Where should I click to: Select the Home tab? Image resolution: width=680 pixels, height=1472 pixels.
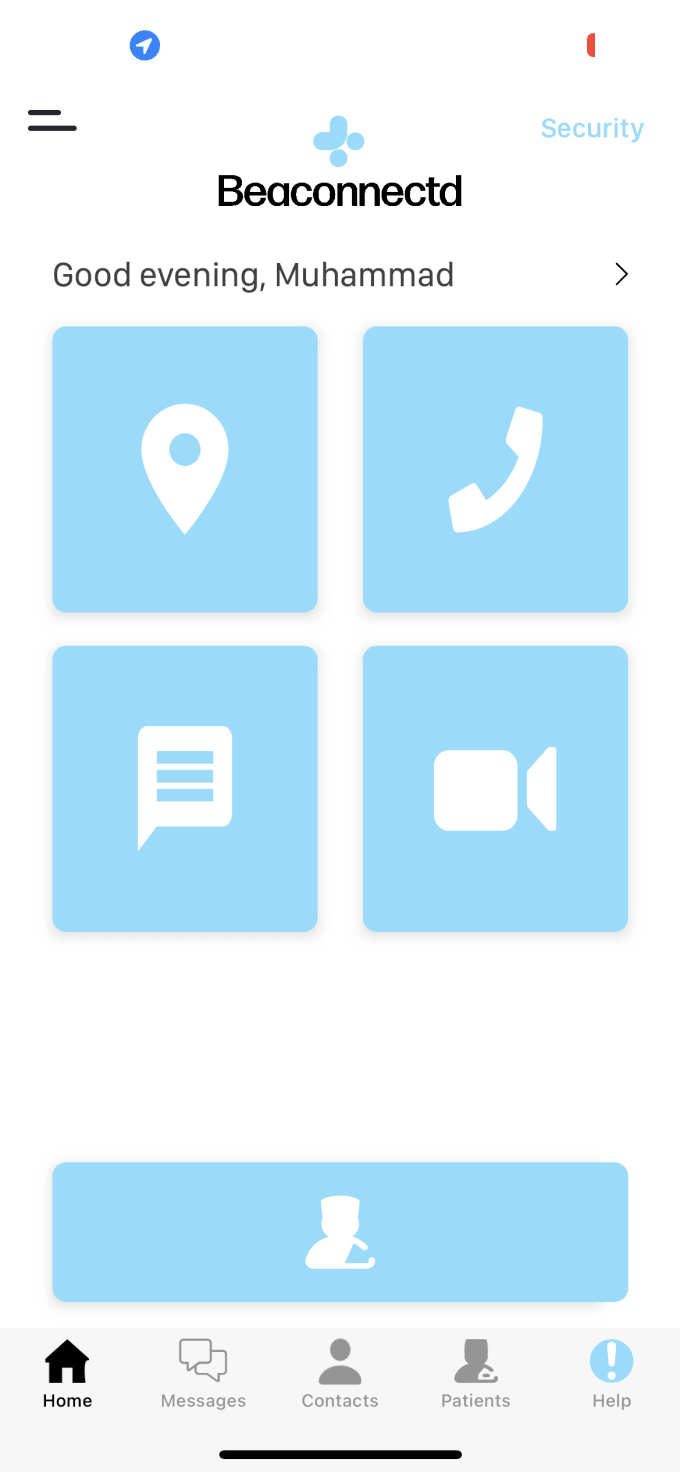coord(67,1374)
